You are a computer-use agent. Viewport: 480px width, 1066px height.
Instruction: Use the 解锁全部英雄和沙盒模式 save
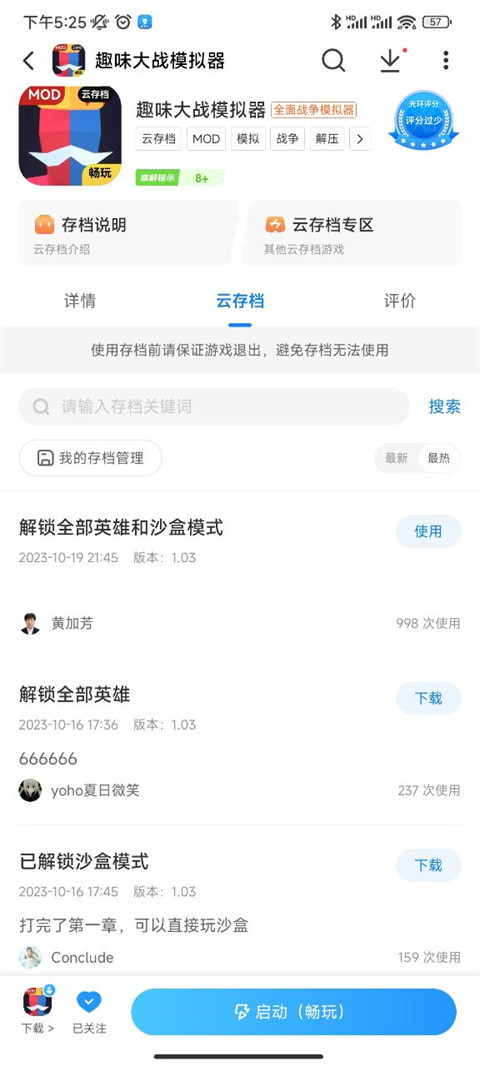(428, 531)
